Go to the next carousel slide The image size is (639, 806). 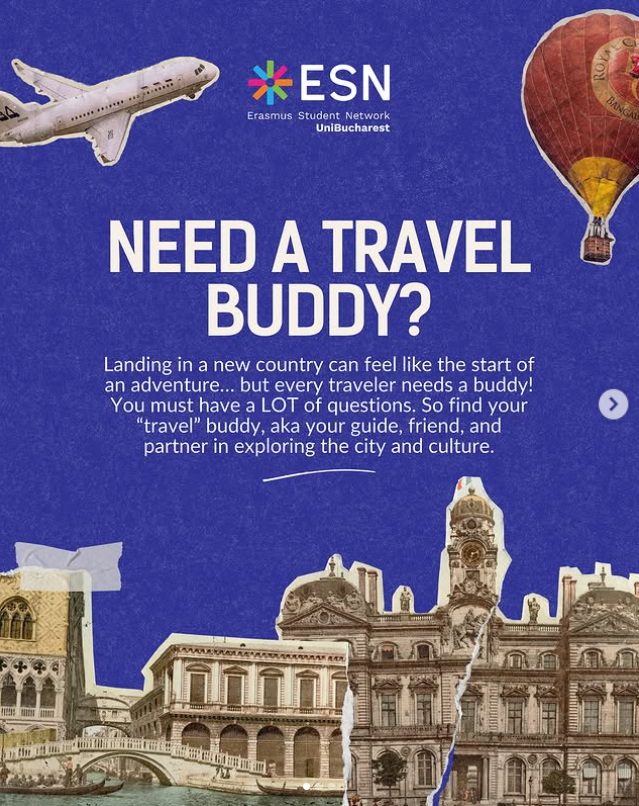tap(613, 404)
